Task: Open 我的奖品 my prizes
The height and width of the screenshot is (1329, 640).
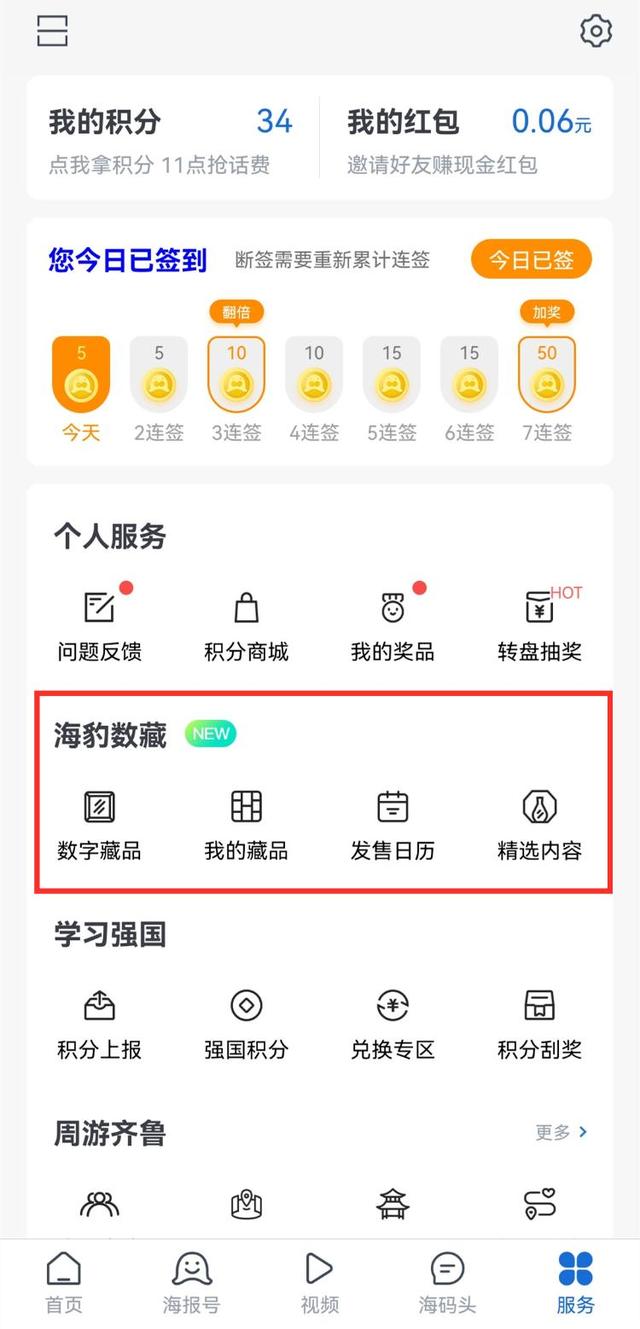Action: point(393,625)
